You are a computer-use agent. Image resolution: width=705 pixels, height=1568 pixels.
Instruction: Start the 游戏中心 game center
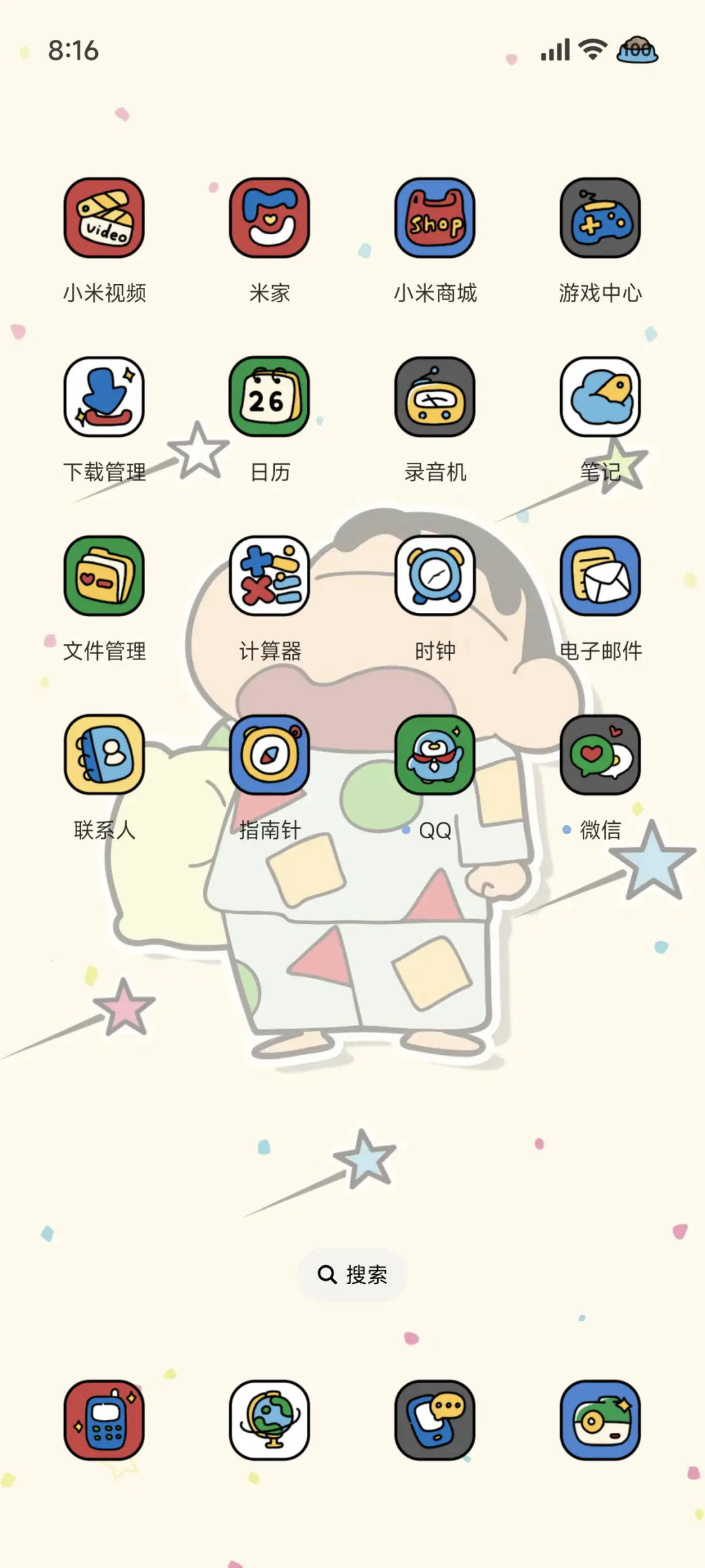pos(601,219)
